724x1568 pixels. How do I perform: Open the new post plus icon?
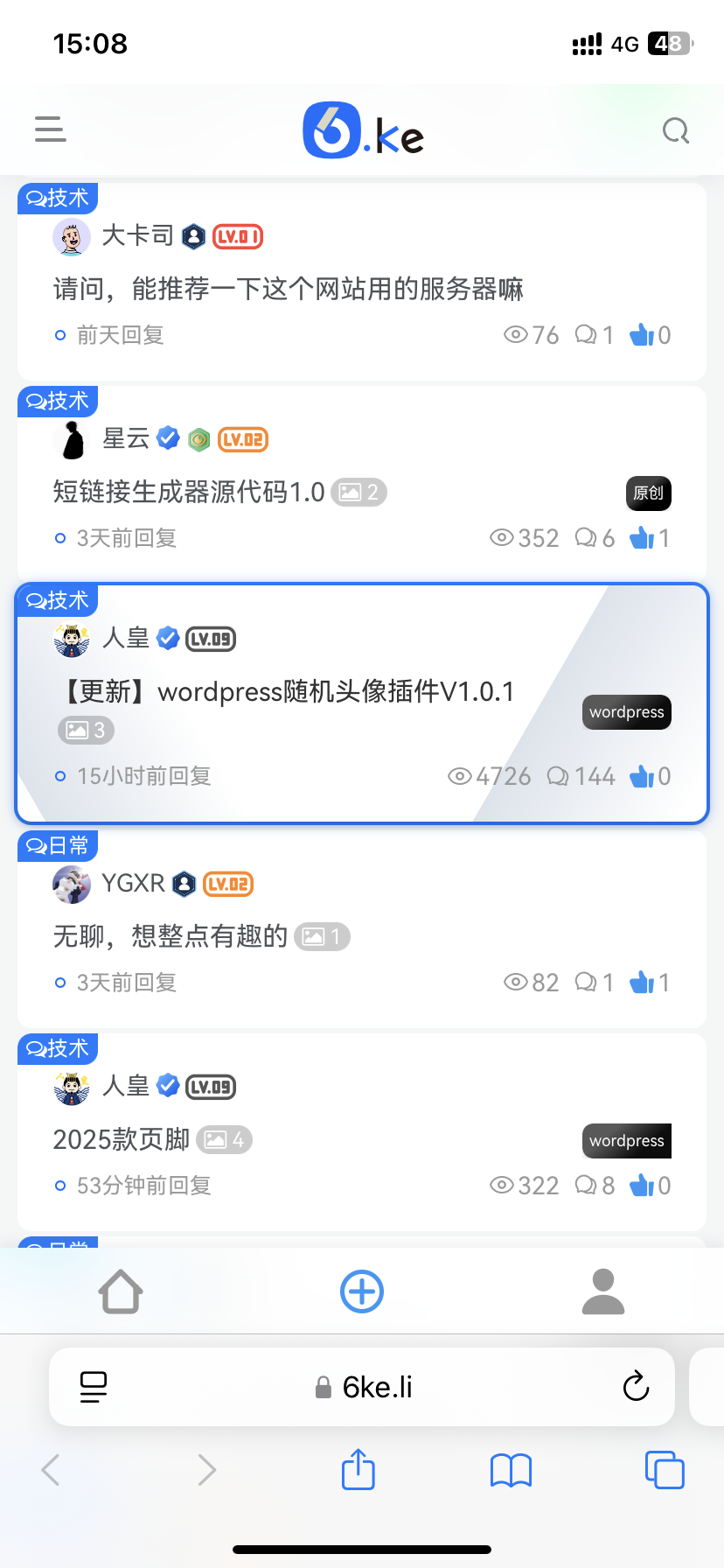361,1291
